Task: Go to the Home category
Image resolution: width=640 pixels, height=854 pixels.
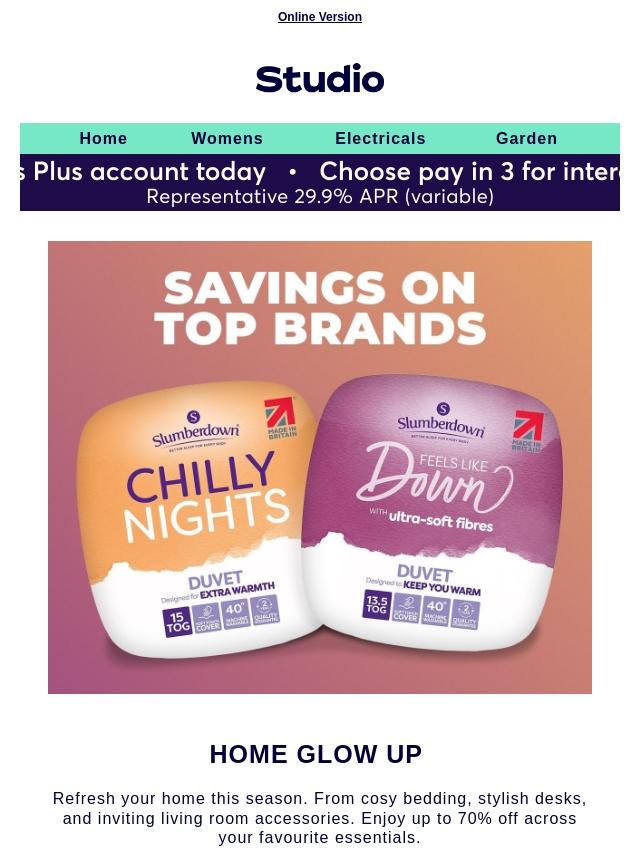Action: tap(103, 139)
